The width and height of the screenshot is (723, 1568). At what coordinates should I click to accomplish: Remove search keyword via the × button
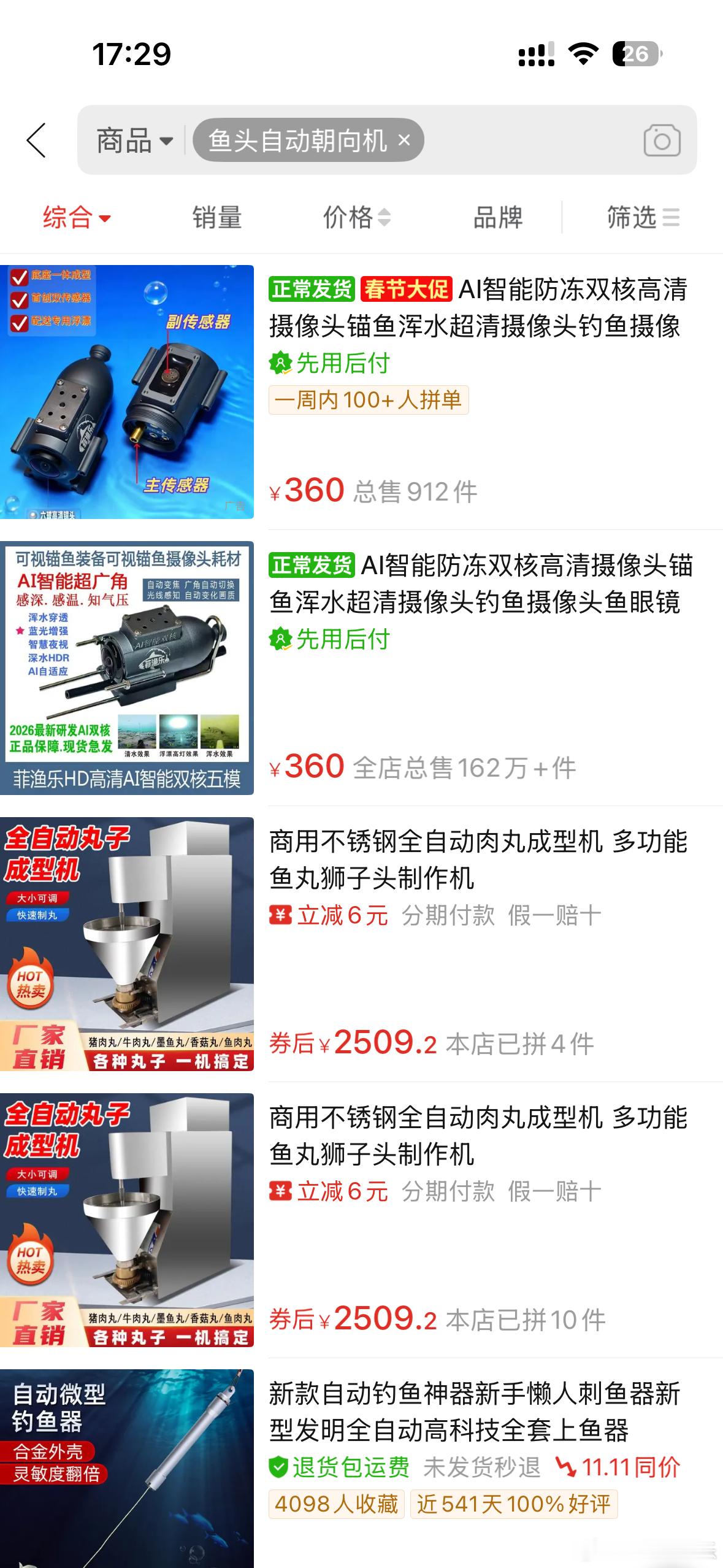click(x=404, y=140)
